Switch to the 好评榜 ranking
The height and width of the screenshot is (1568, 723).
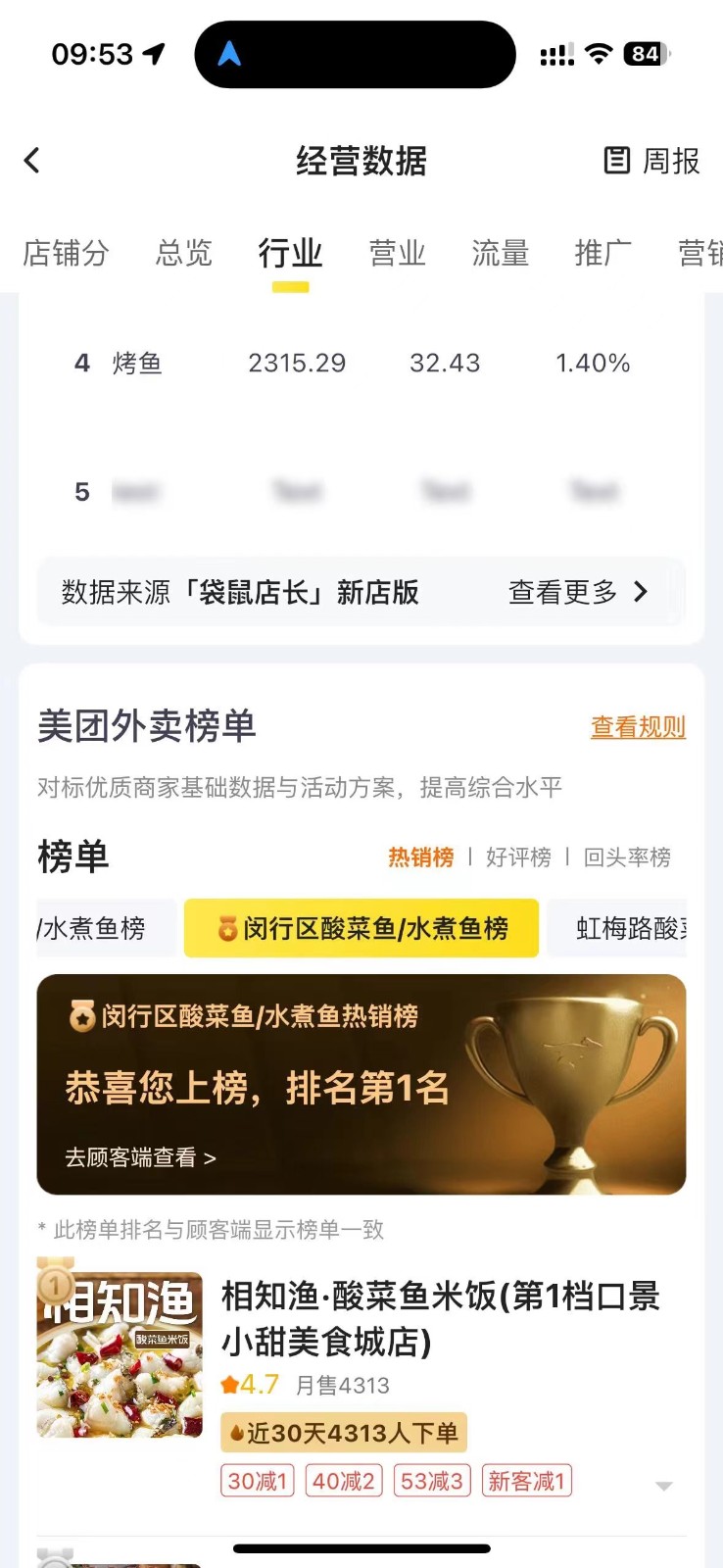click(x=518, y=857)
